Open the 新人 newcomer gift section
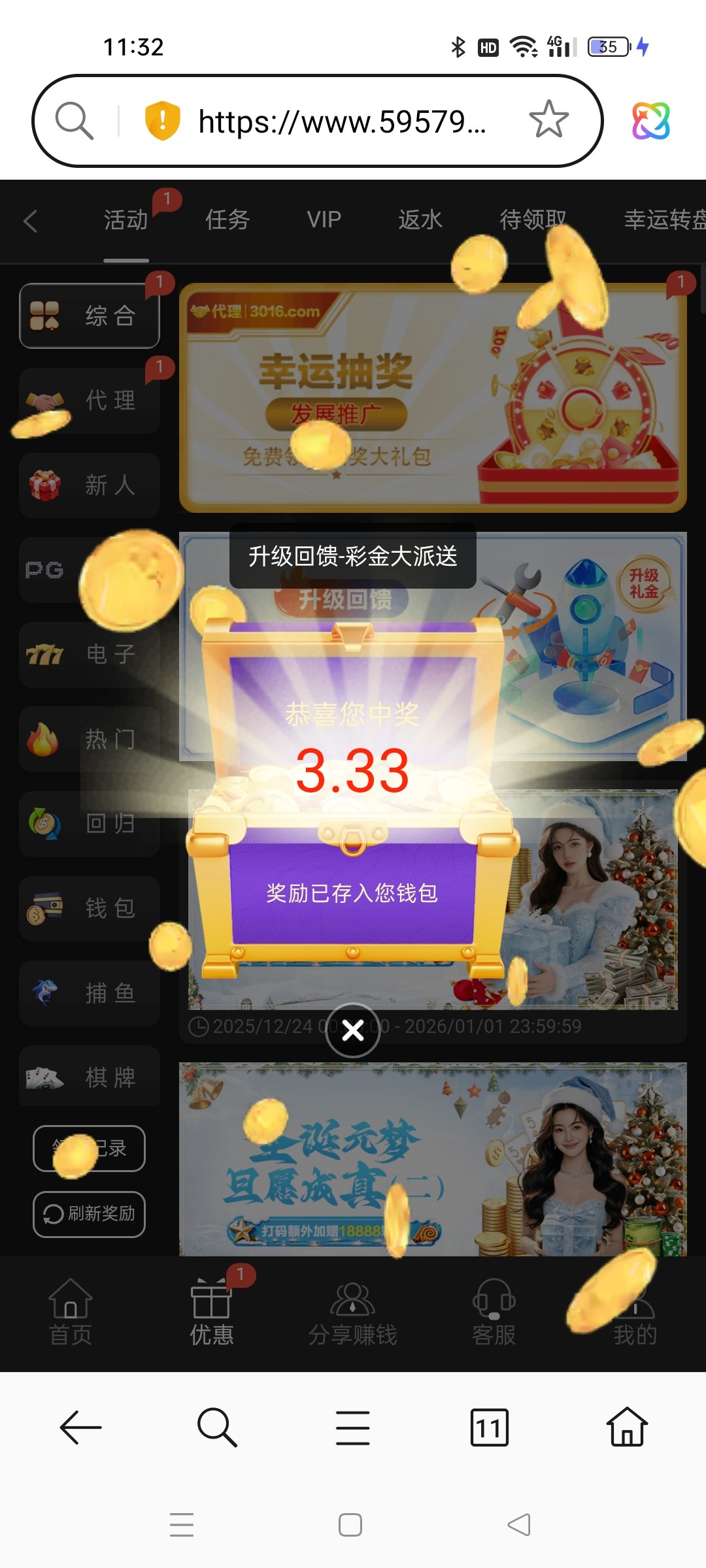 click(x=90, y=485)
